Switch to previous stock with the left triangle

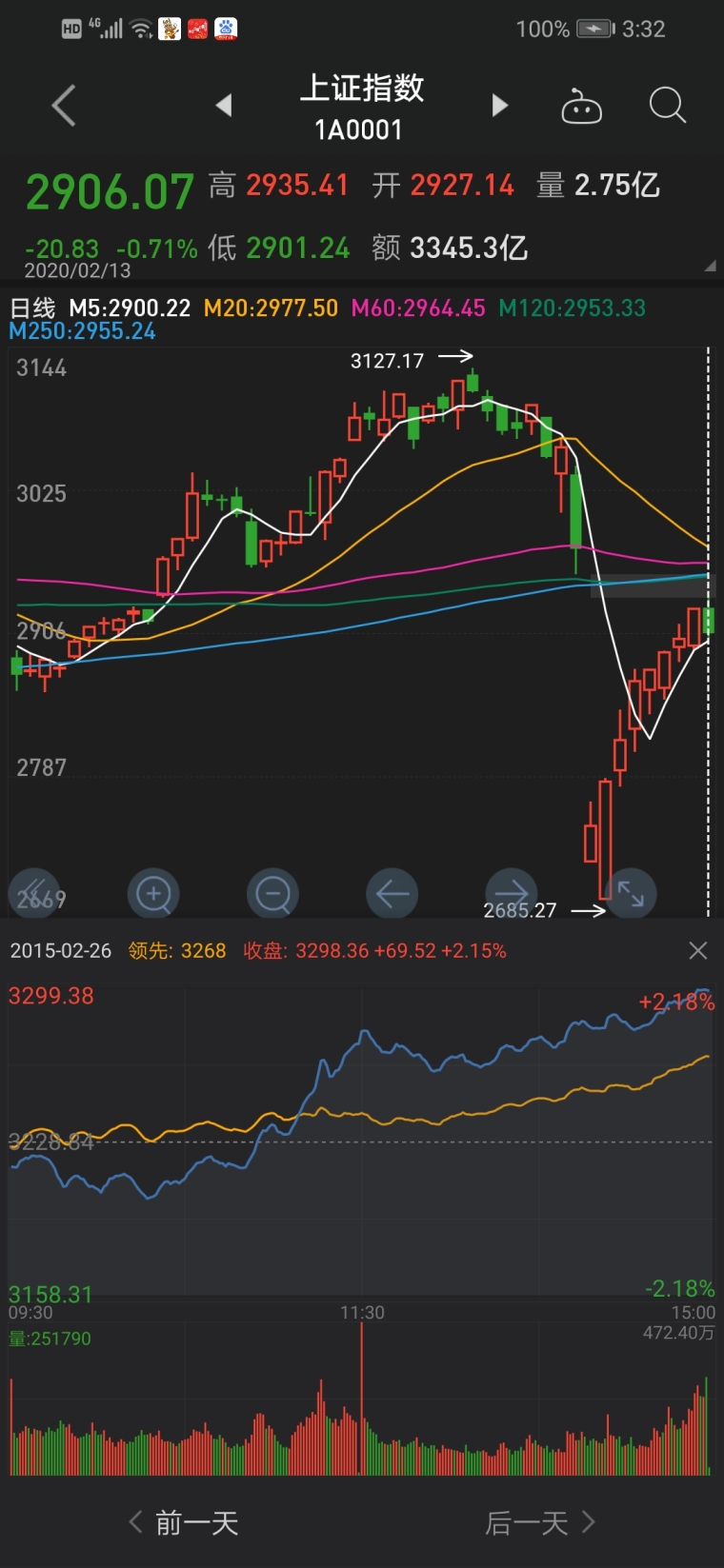point(224,106)
